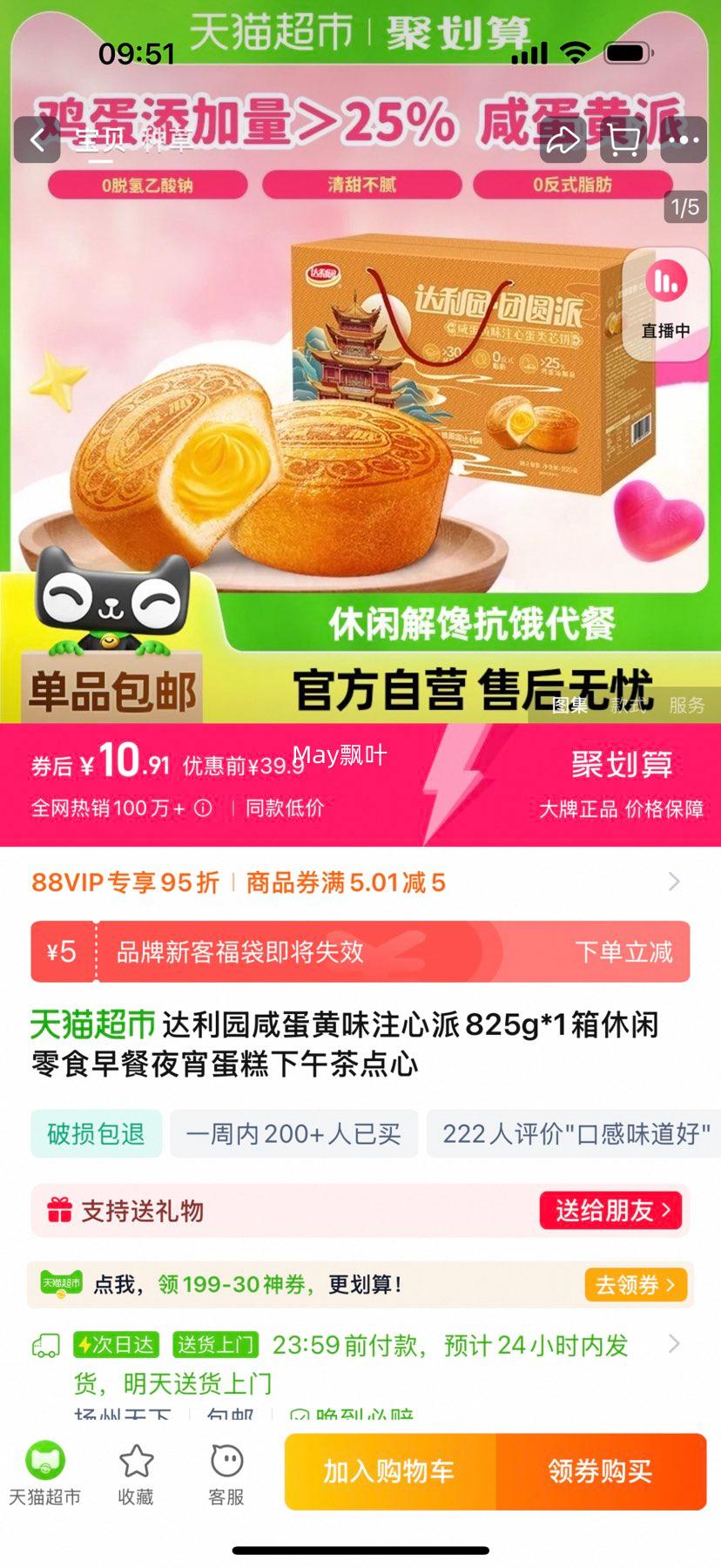This screenshot has width=721, height=1568.
Task: Open the more options ellipsis menu
Action: pyautogui.click(x=684, y=140)
